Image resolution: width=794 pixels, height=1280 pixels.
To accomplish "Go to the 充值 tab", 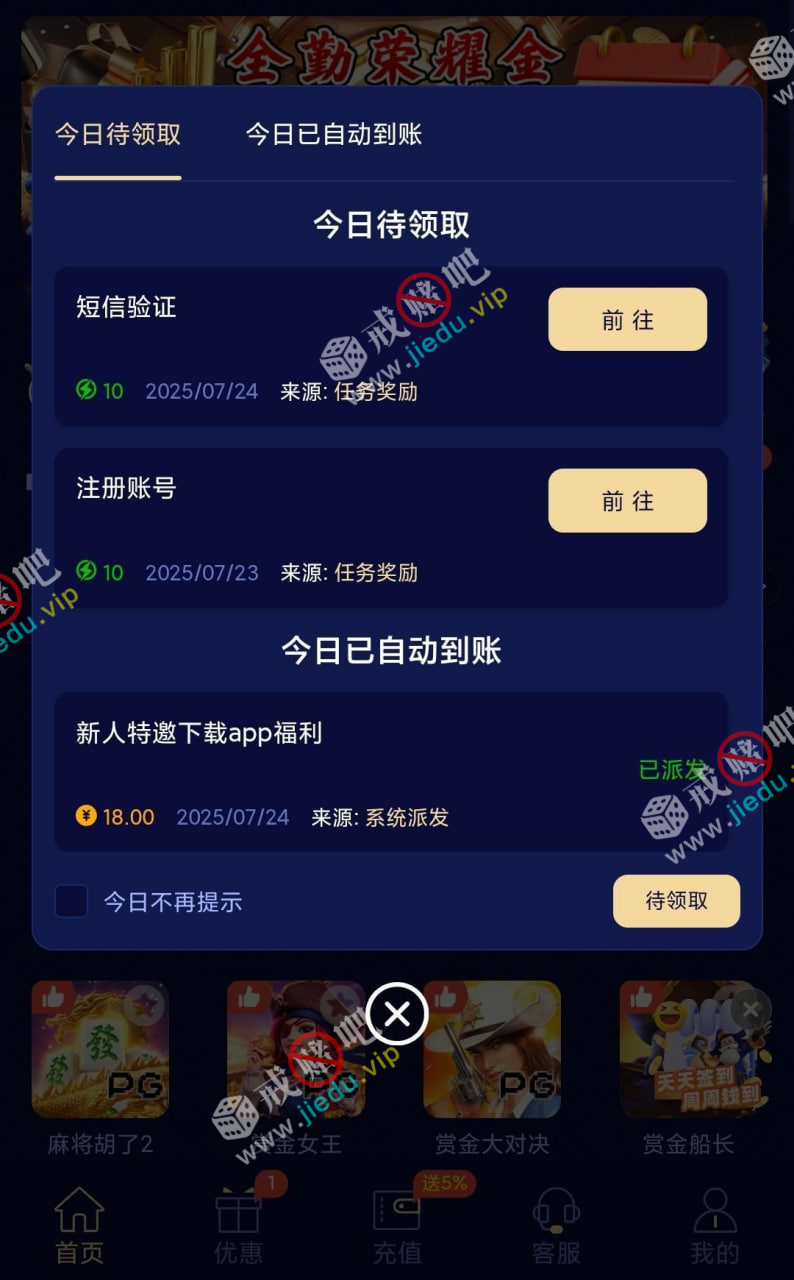I will click(x=397, y=1225).
